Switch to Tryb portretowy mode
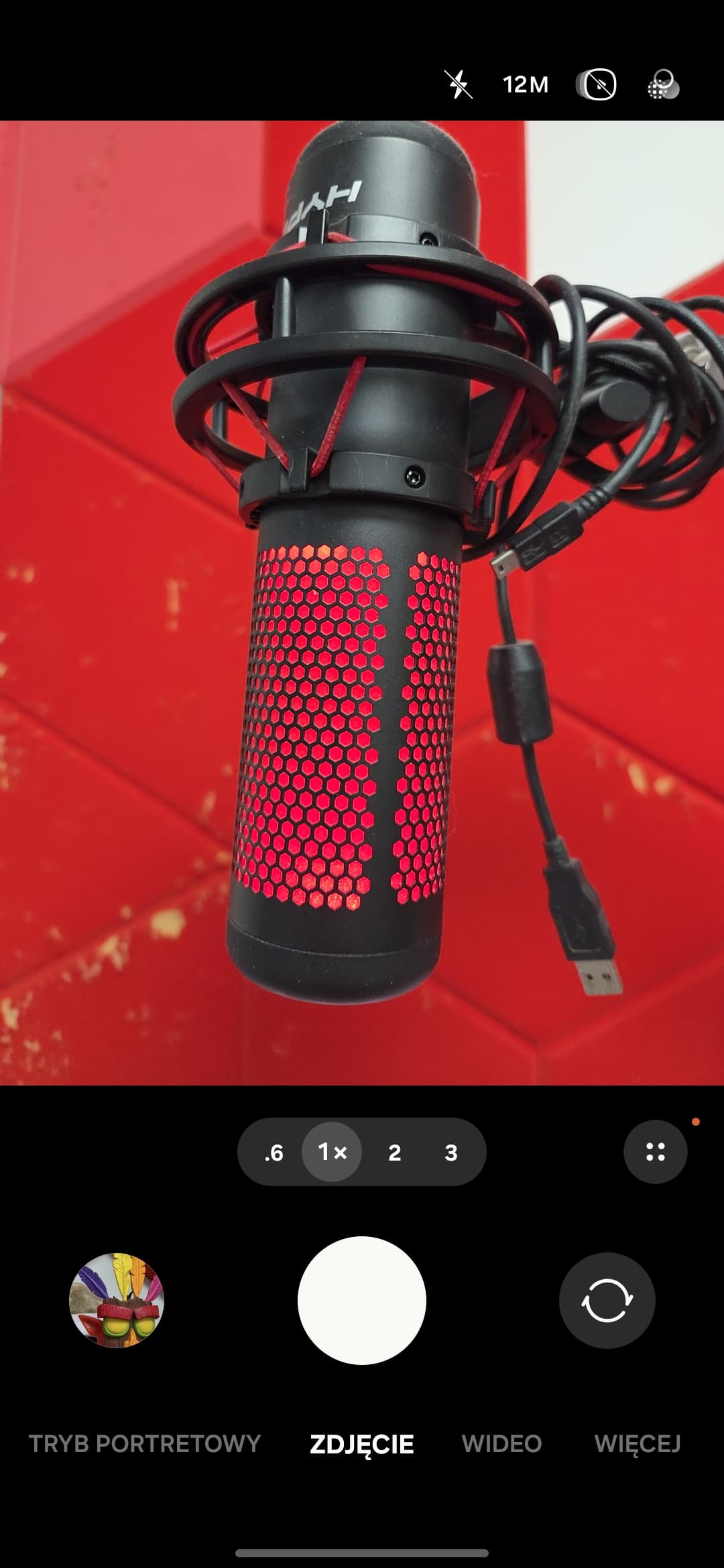724x1568 pixels. click(145, 1443)
